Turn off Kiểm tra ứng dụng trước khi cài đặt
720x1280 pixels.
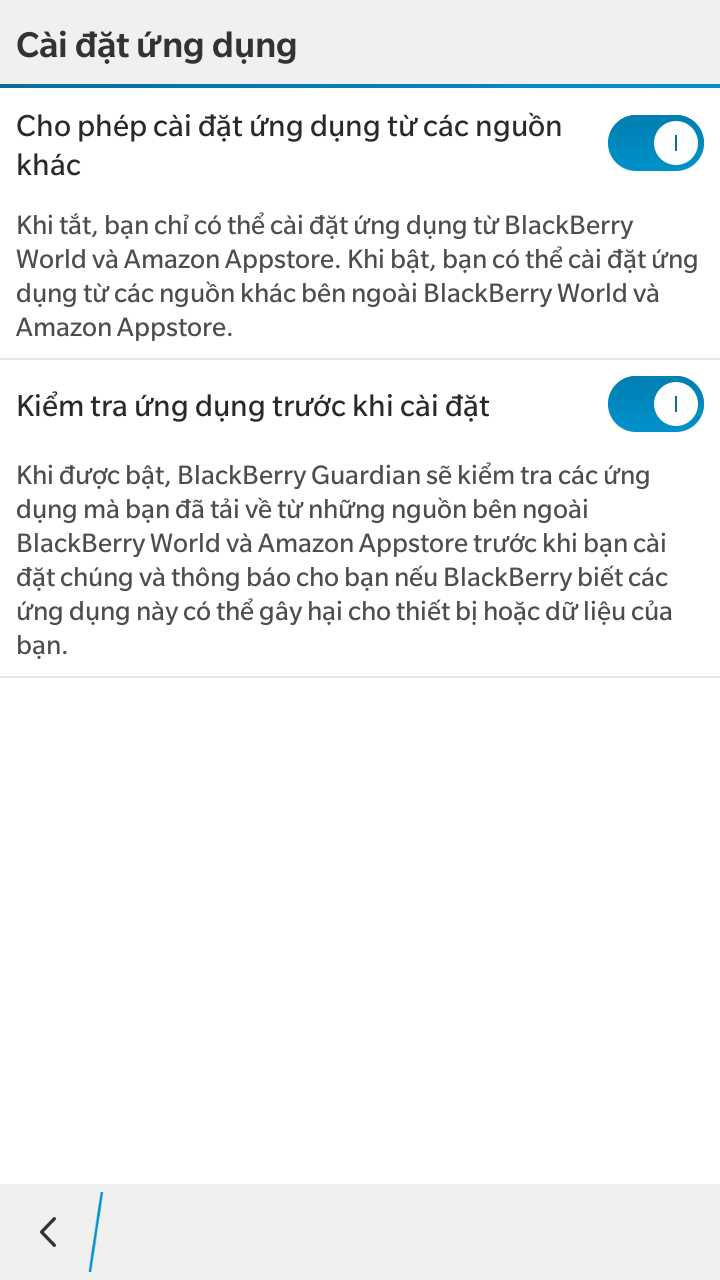tap(656, 404)
